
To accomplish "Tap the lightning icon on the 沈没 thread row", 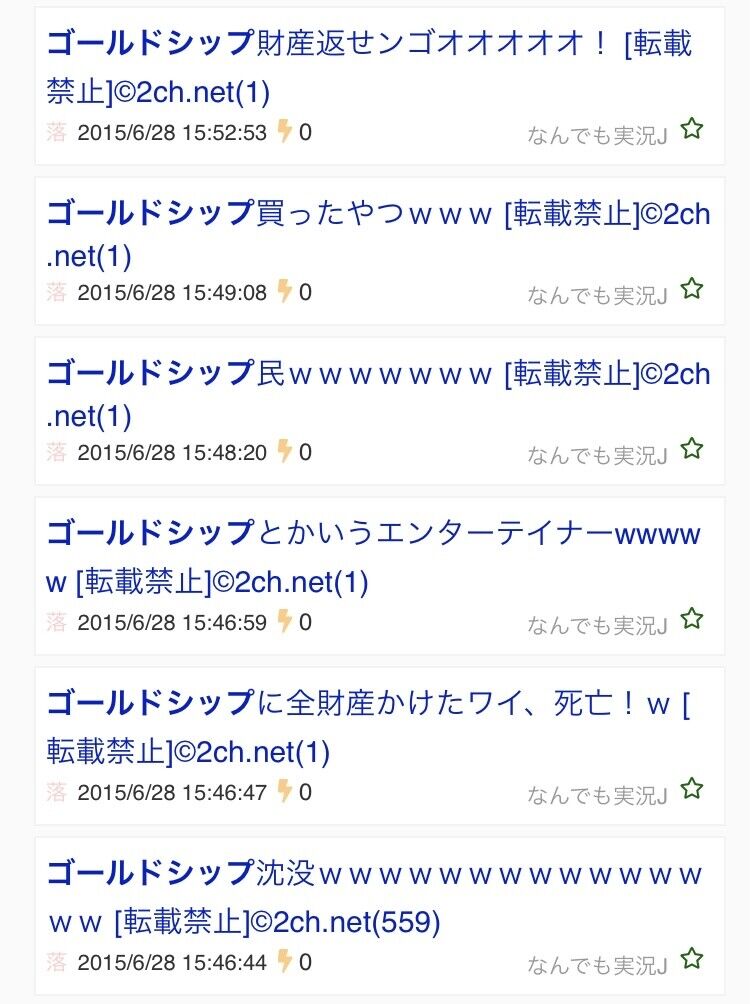I will (285, 963).
